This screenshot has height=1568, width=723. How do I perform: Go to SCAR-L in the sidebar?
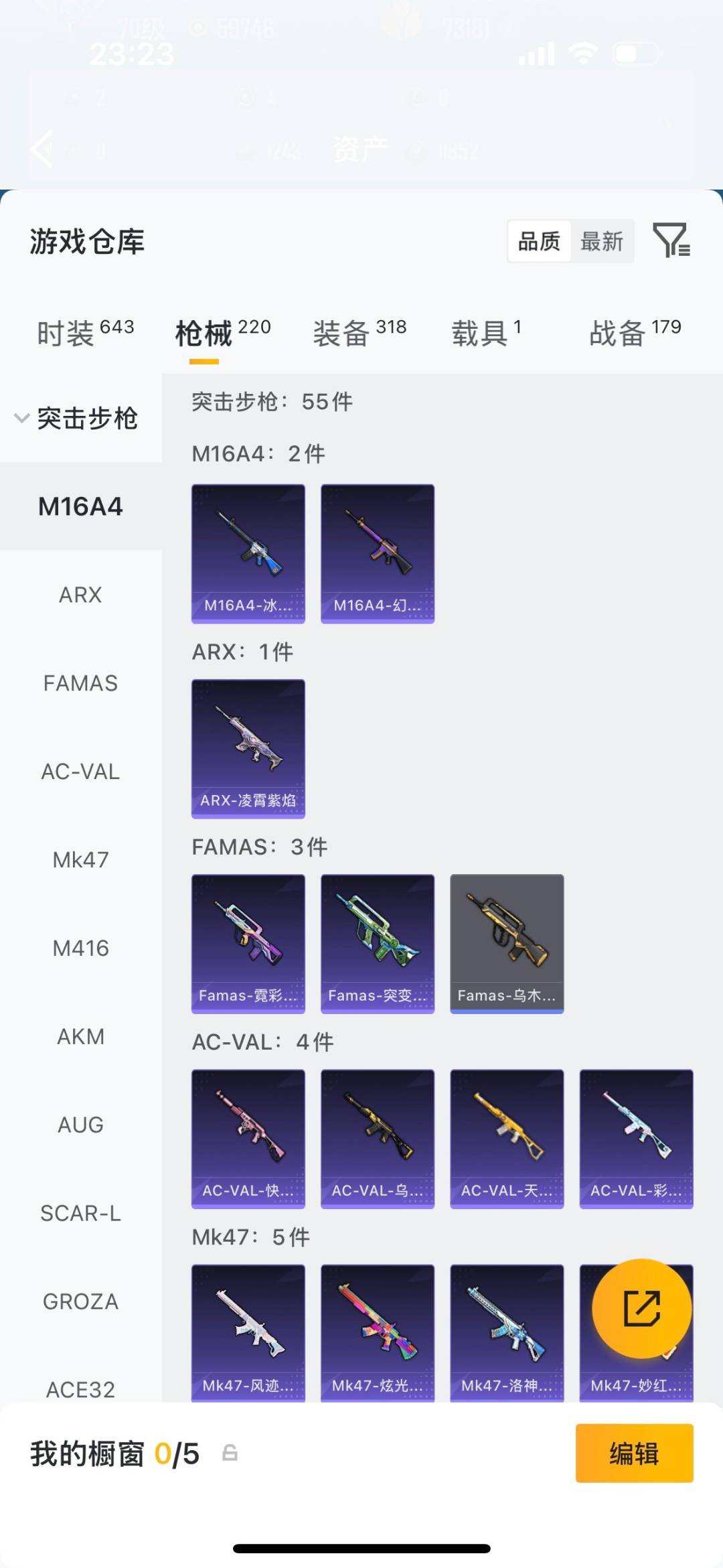80,1213
